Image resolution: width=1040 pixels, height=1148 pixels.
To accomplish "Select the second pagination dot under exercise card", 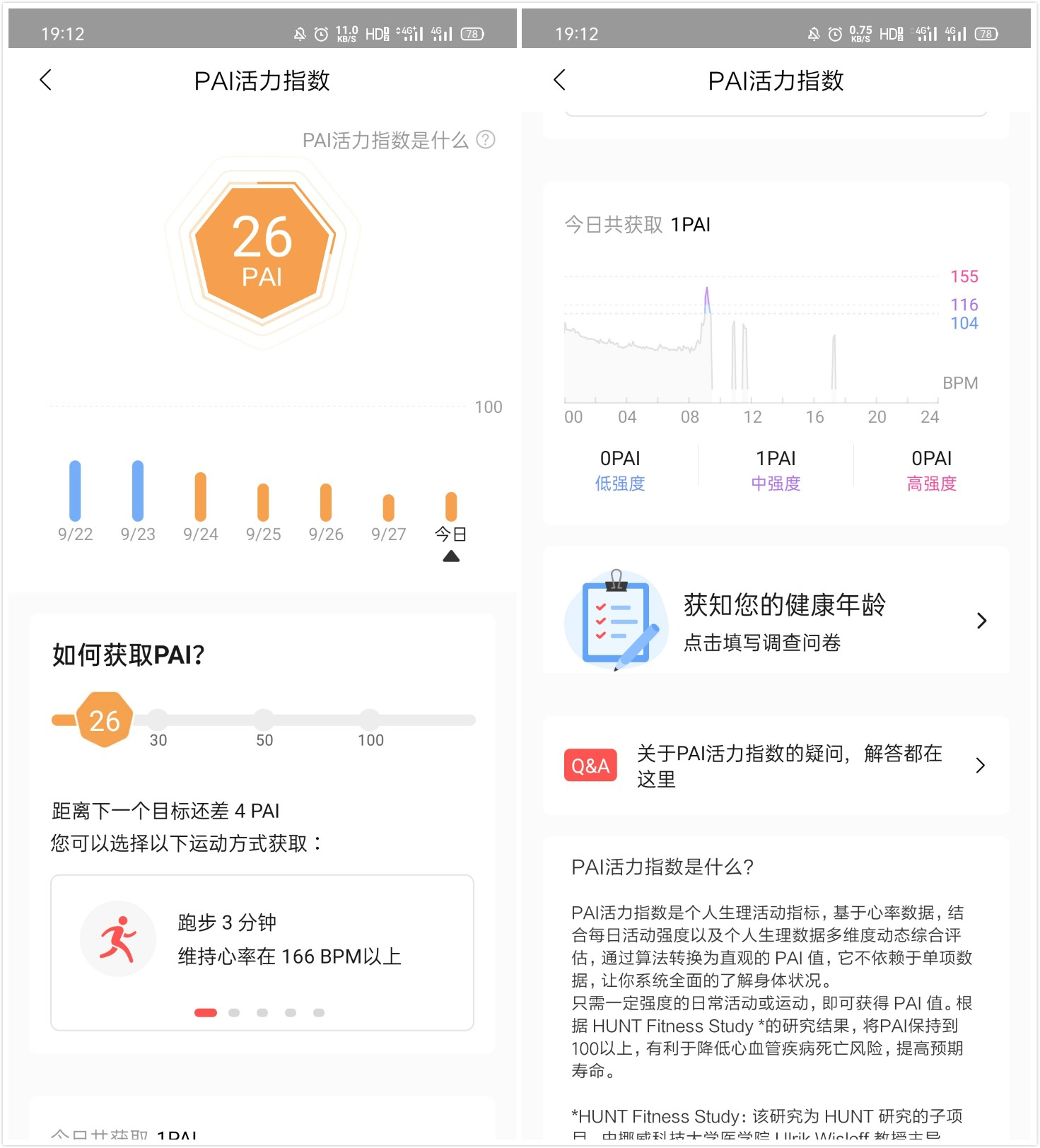I will pos(234,1012).
